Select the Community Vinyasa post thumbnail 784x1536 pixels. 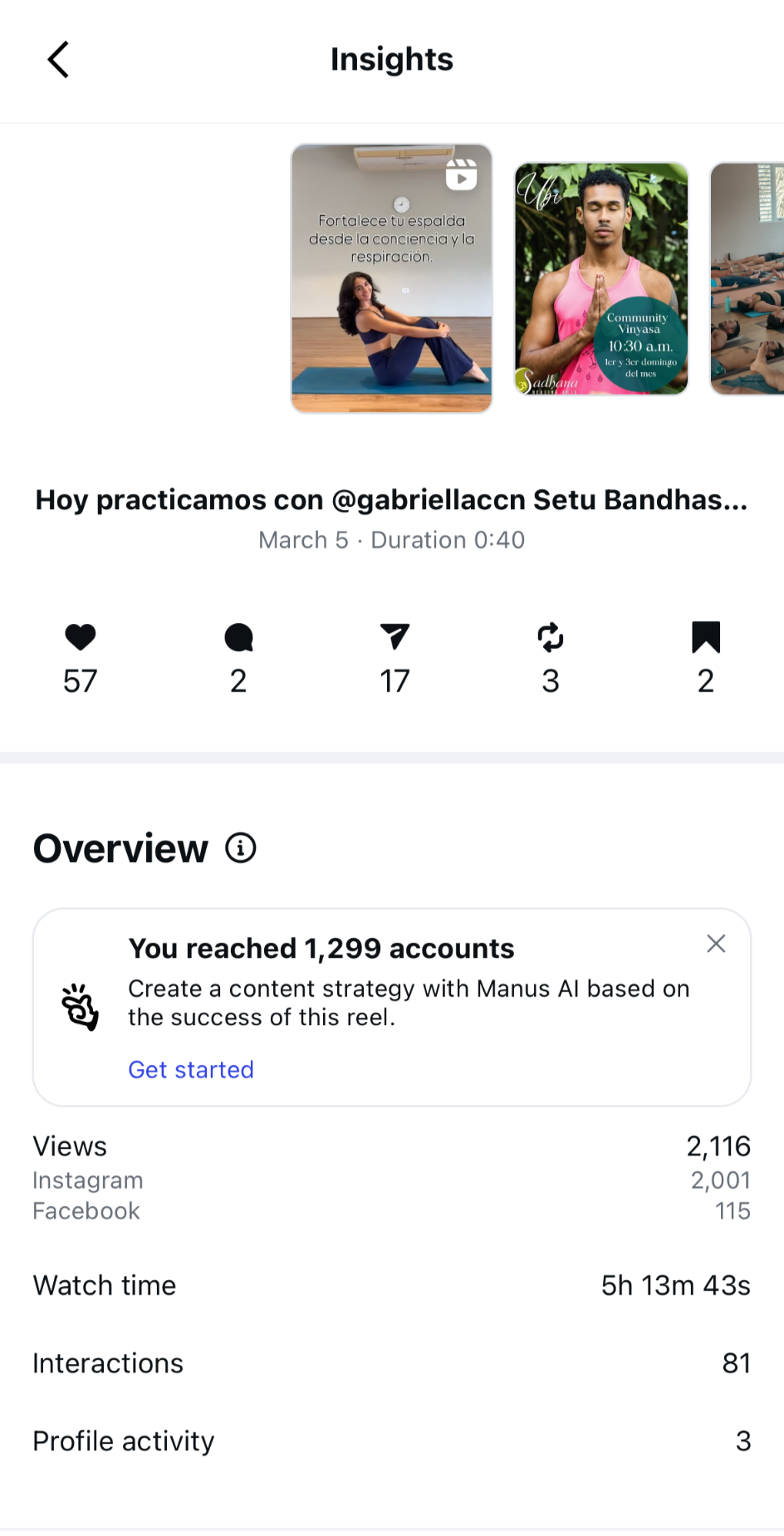[x=601, y=278]
